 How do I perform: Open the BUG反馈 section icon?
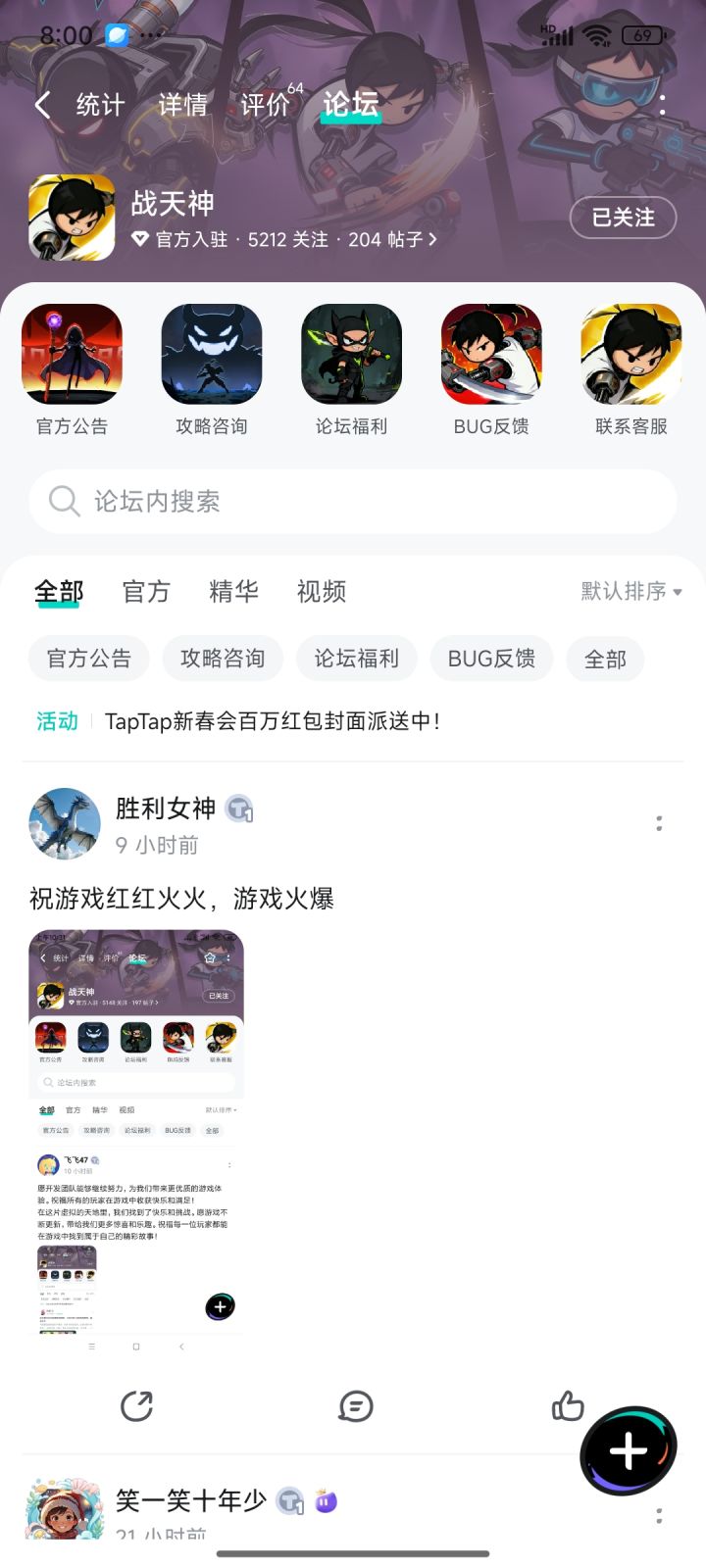pyautogui.click(x=490, y=355)
